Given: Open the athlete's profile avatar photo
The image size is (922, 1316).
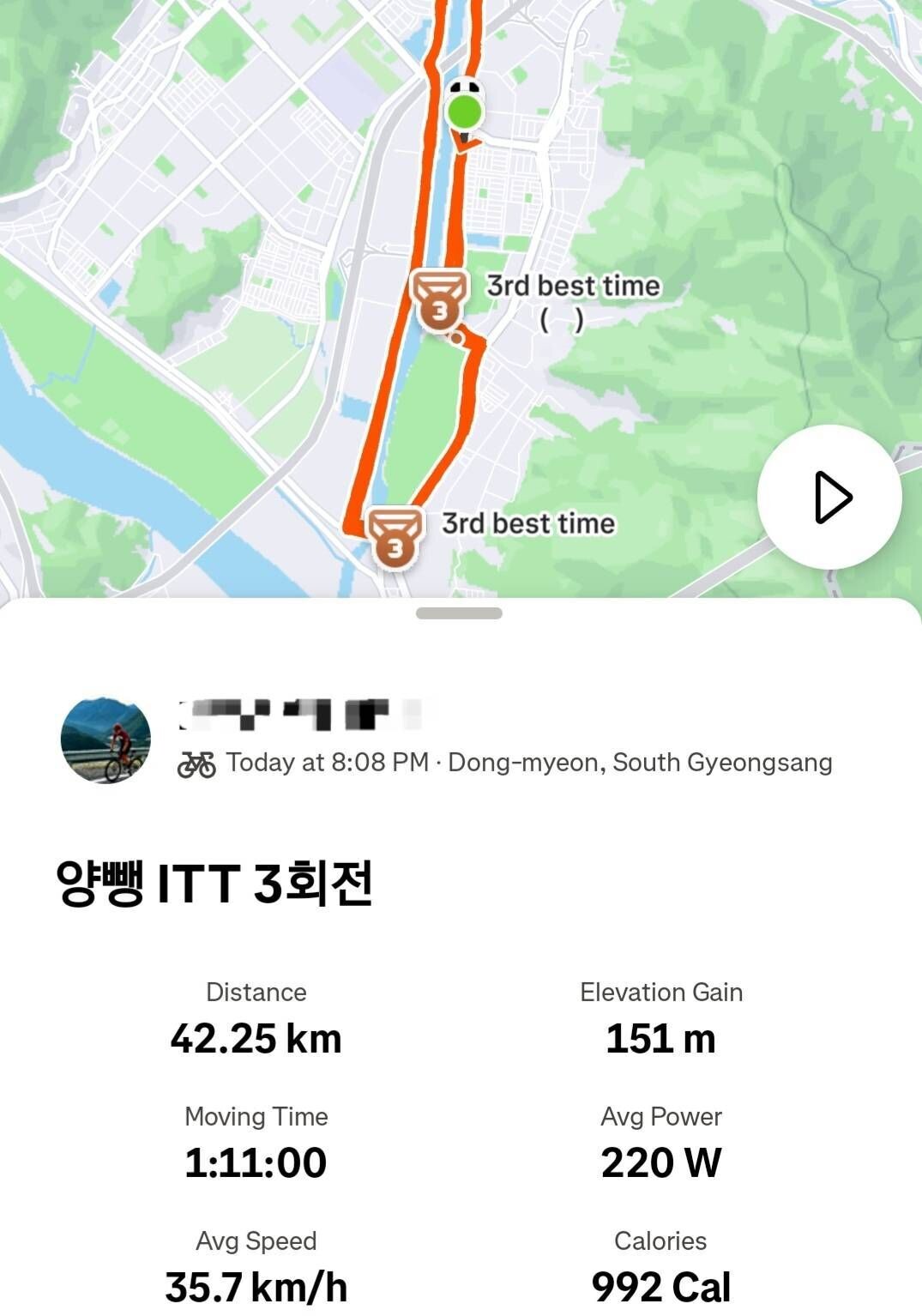Looking at the screenshot, I should 107,740.
